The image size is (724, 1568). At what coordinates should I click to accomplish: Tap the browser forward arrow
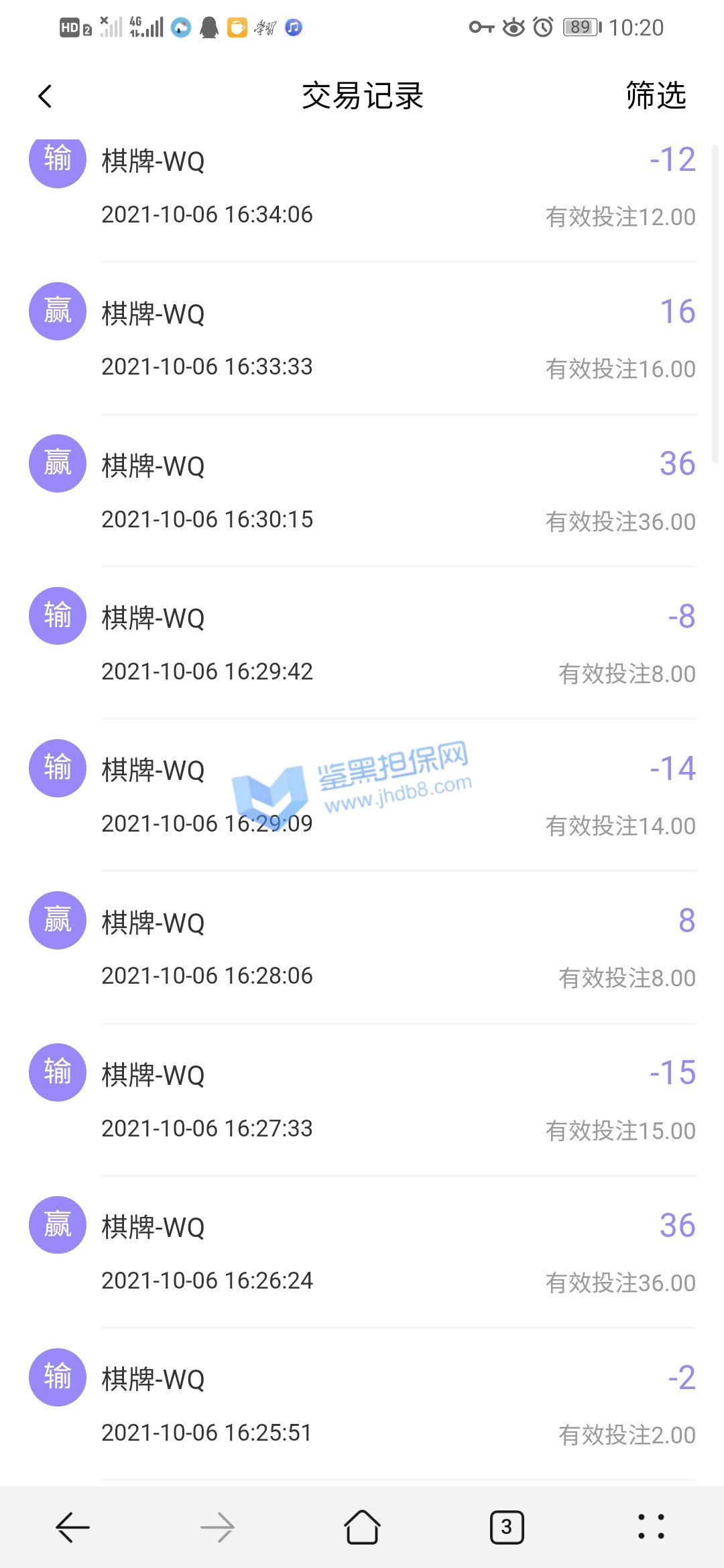[217, 1528]
